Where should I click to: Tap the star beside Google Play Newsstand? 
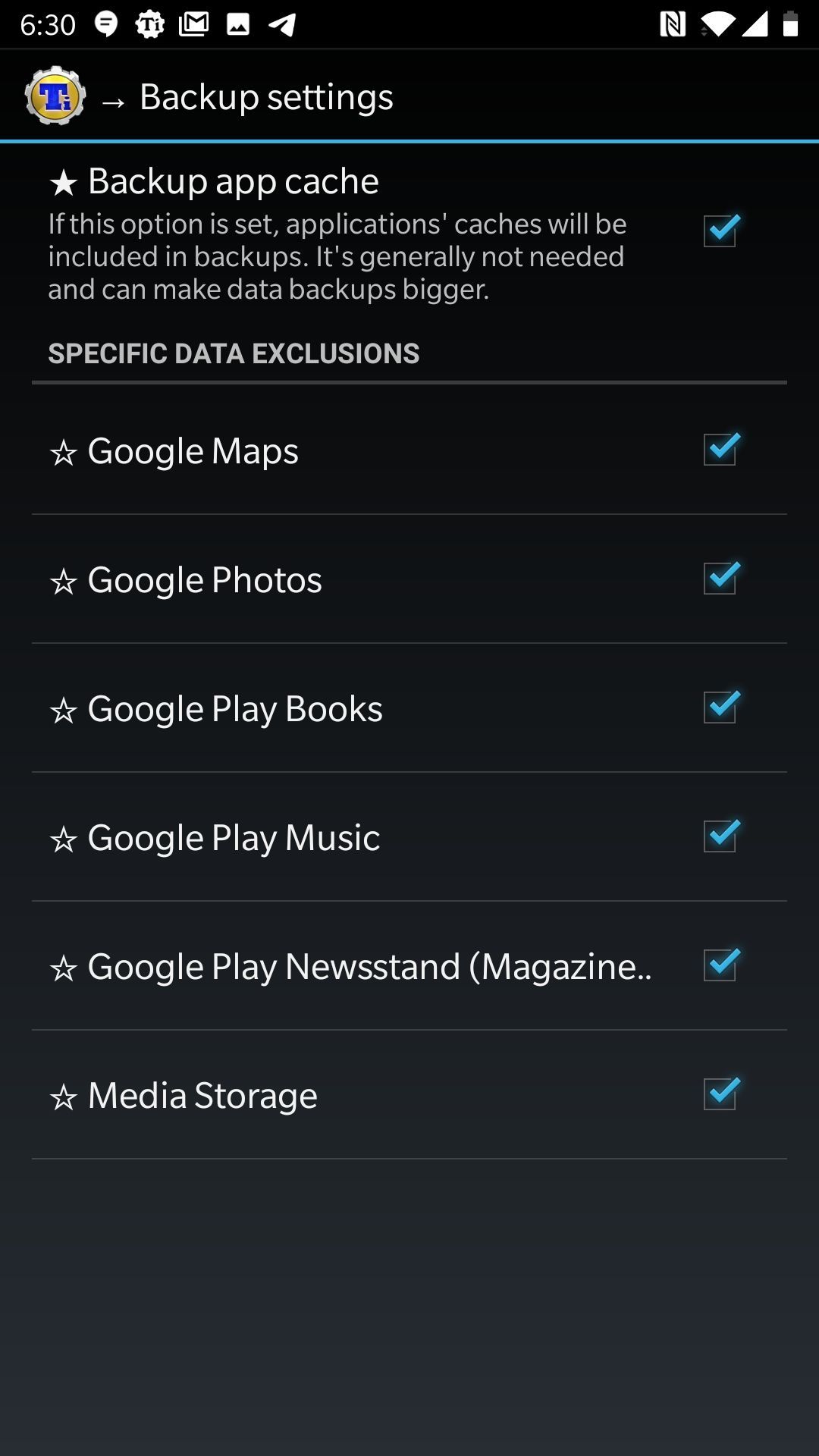tap(64, 967)
